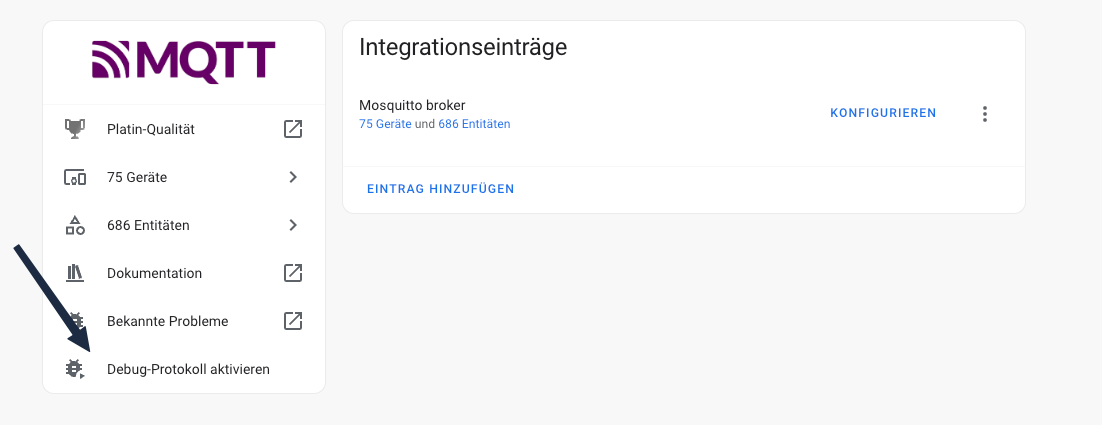Open the 75 Geräte list
This screenshot has width=1102, height=425.
[183, 177]
